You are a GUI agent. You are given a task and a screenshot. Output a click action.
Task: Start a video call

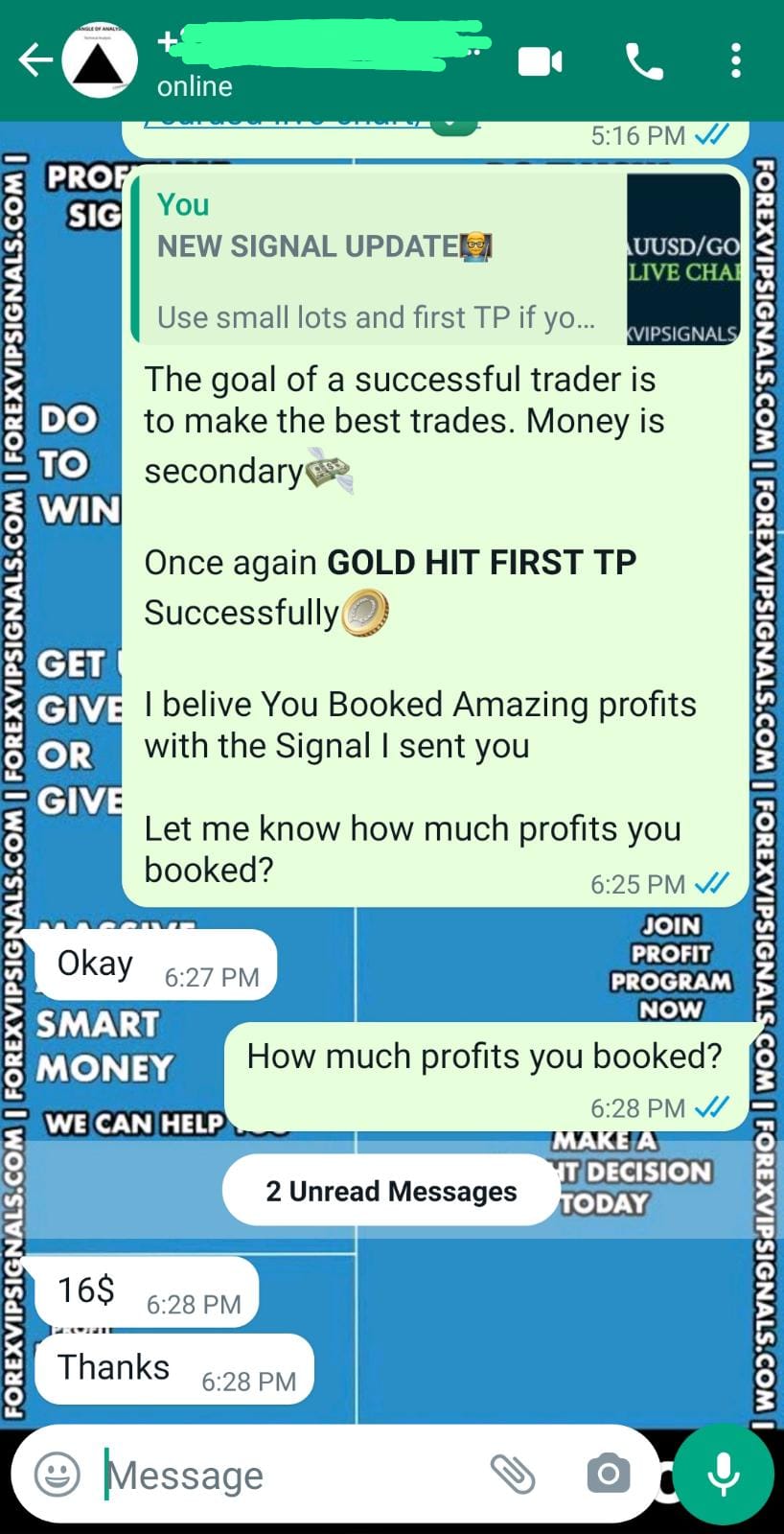tap(541, 61)
